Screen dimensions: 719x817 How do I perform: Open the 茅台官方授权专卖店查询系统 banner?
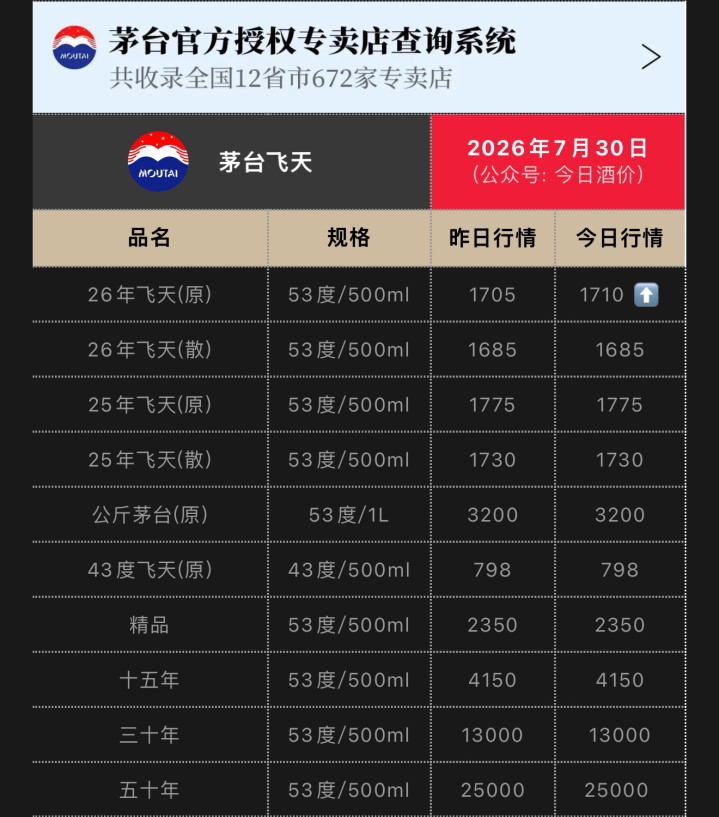pos(359,57)
